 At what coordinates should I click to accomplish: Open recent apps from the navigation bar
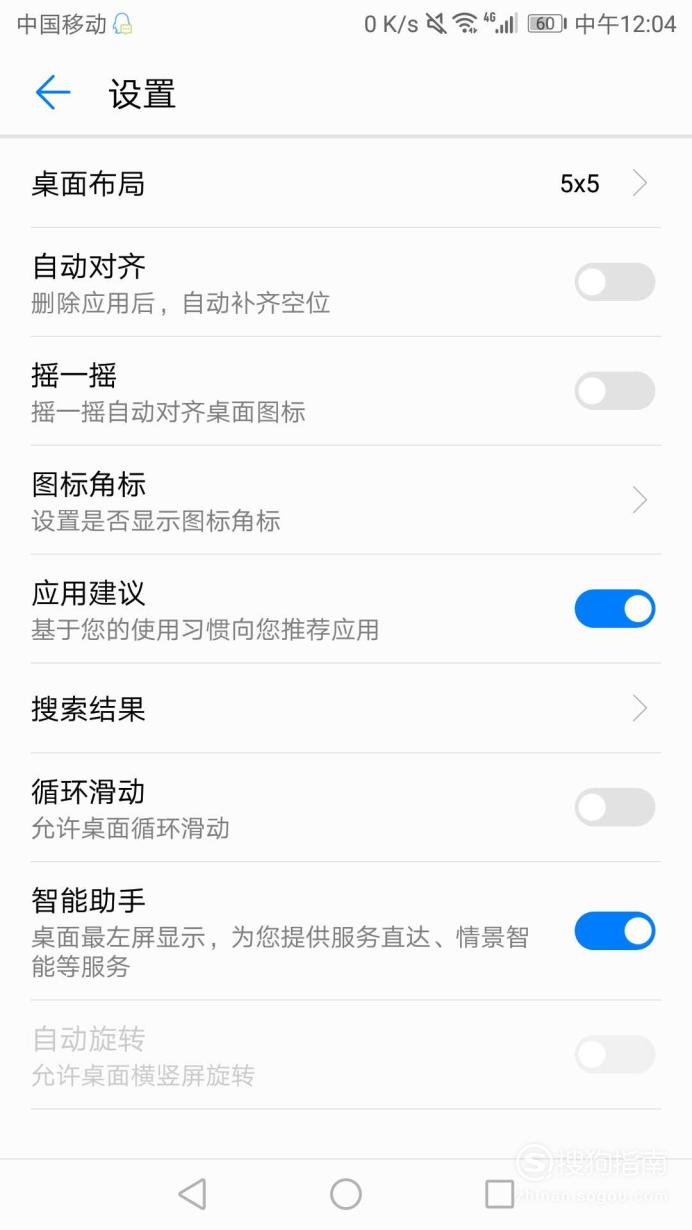coord(499,1193)
